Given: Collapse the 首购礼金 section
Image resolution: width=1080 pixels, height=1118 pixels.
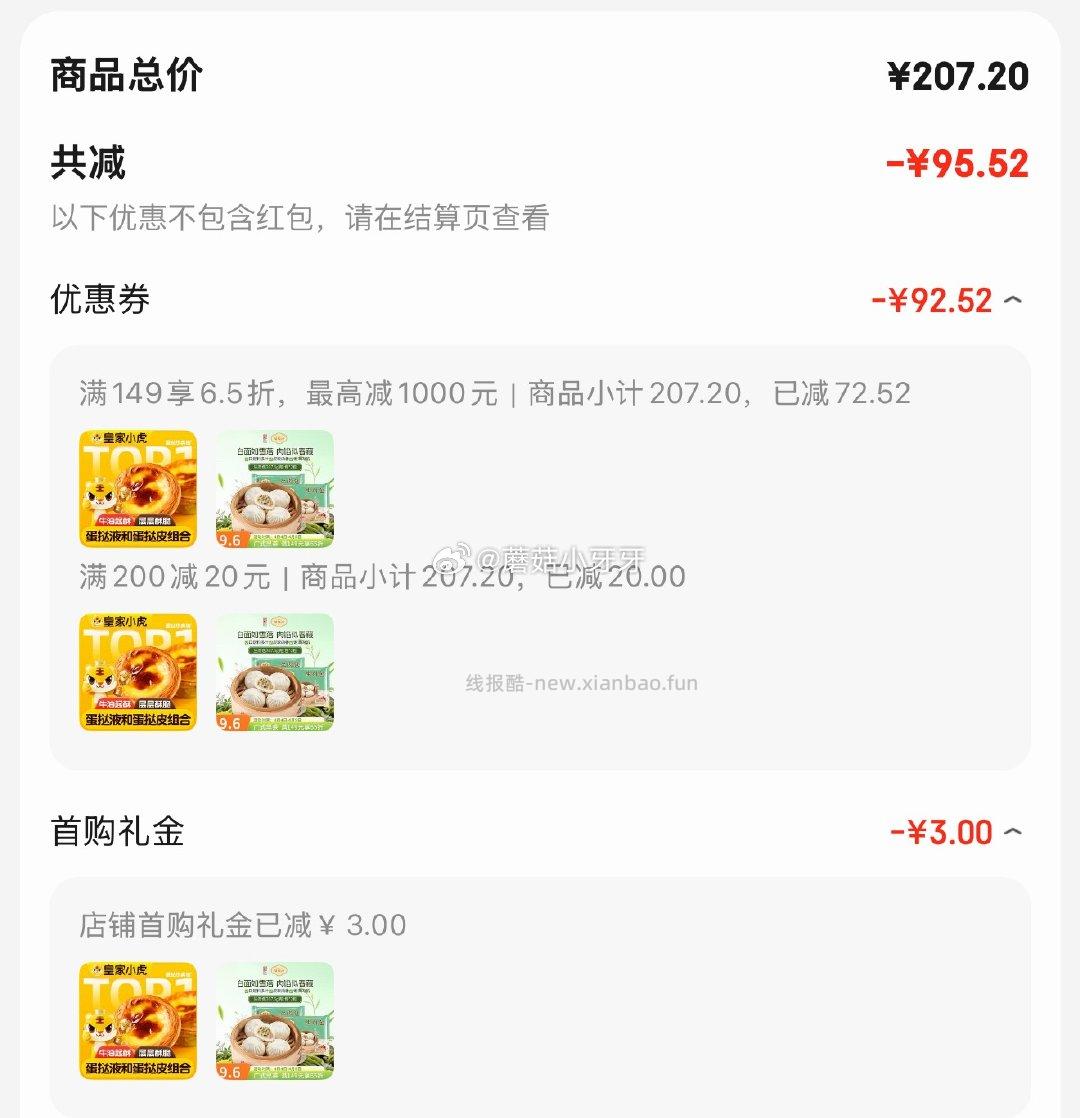Looking at the screenshot, I should pos(1014,832).
